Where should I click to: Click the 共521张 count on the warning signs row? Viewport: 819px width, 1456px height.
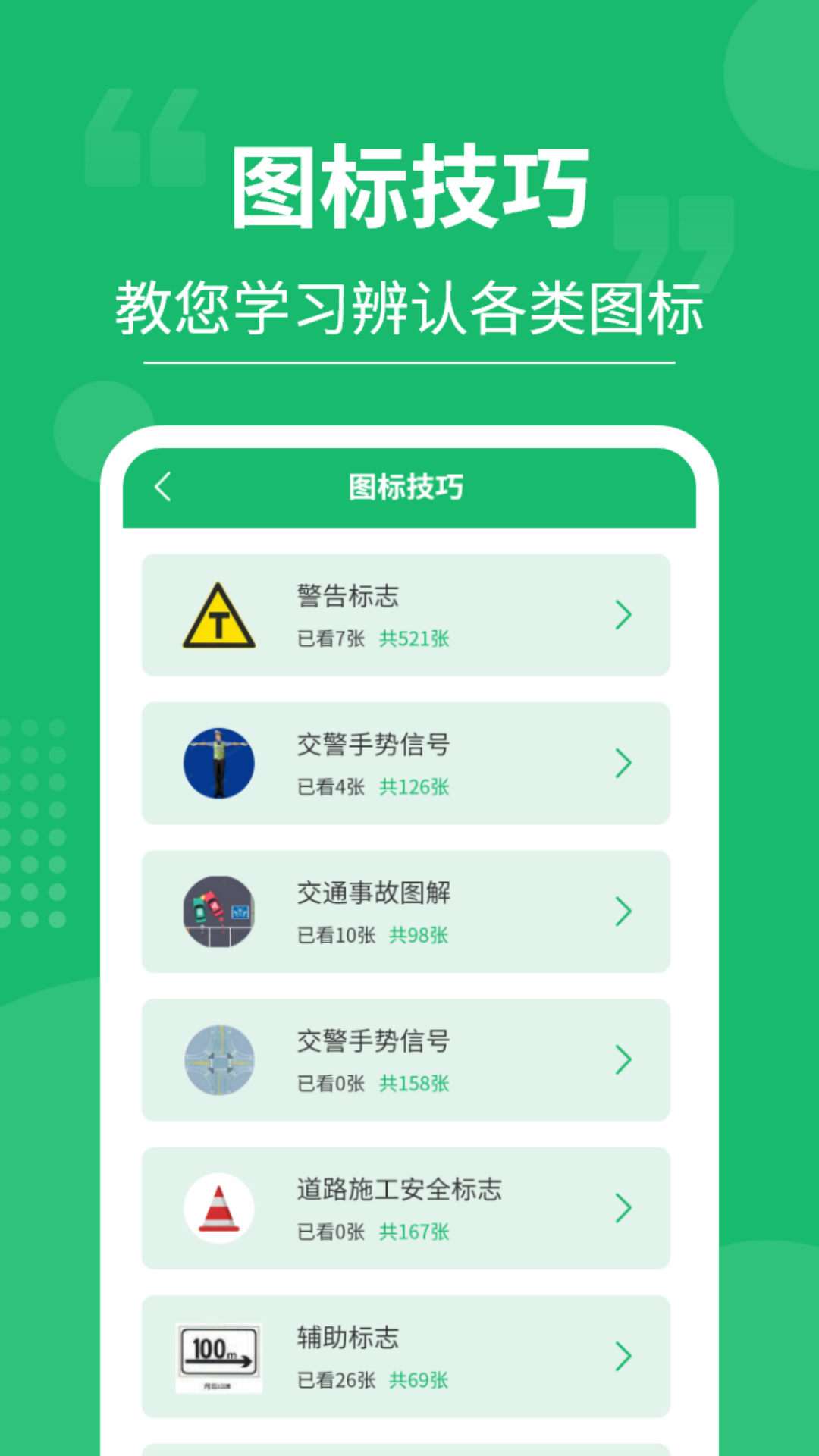(x=415, y=639)
